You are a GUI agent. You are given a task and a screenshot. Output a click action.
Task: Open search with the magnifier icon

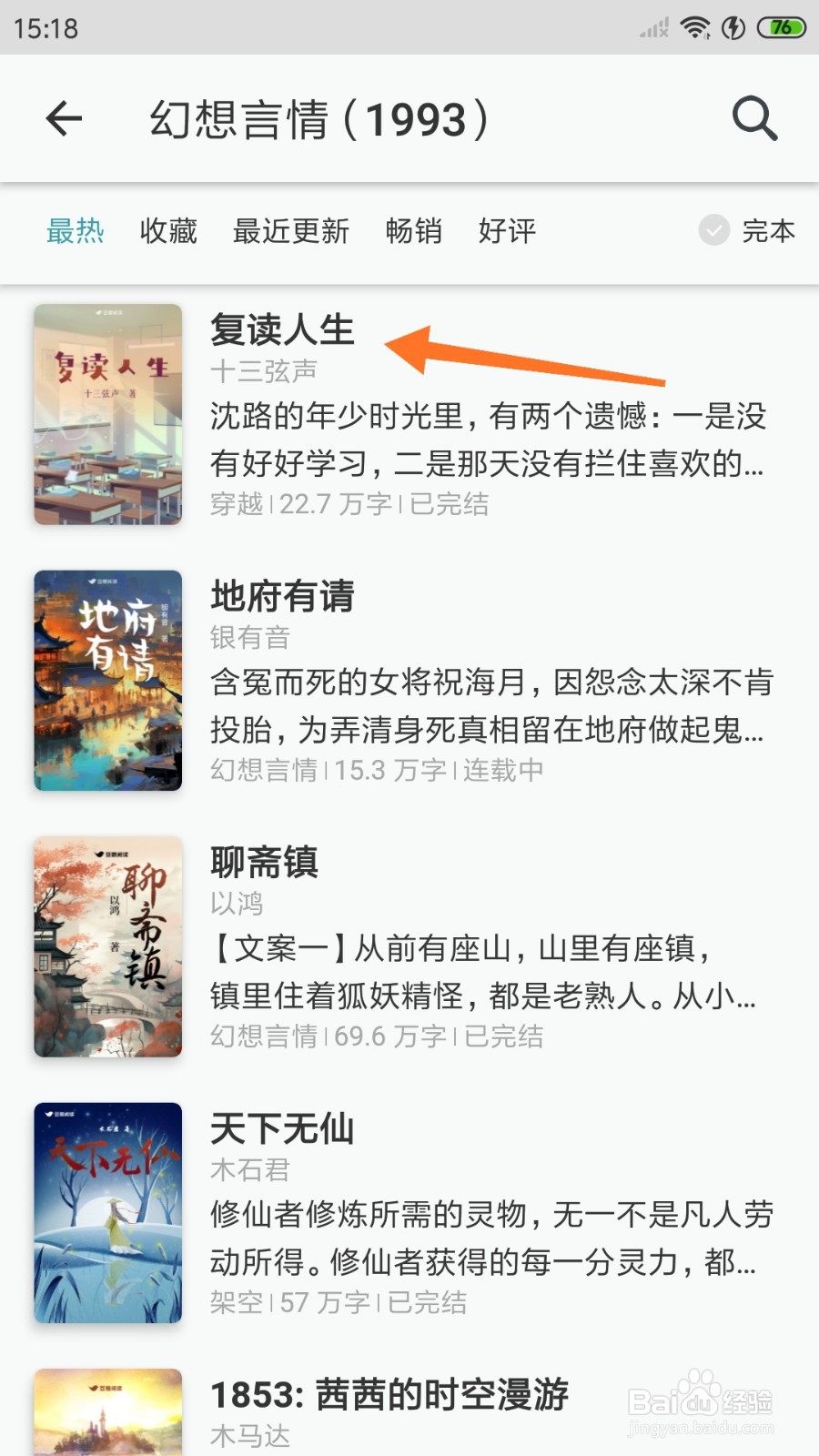[754, 118]
